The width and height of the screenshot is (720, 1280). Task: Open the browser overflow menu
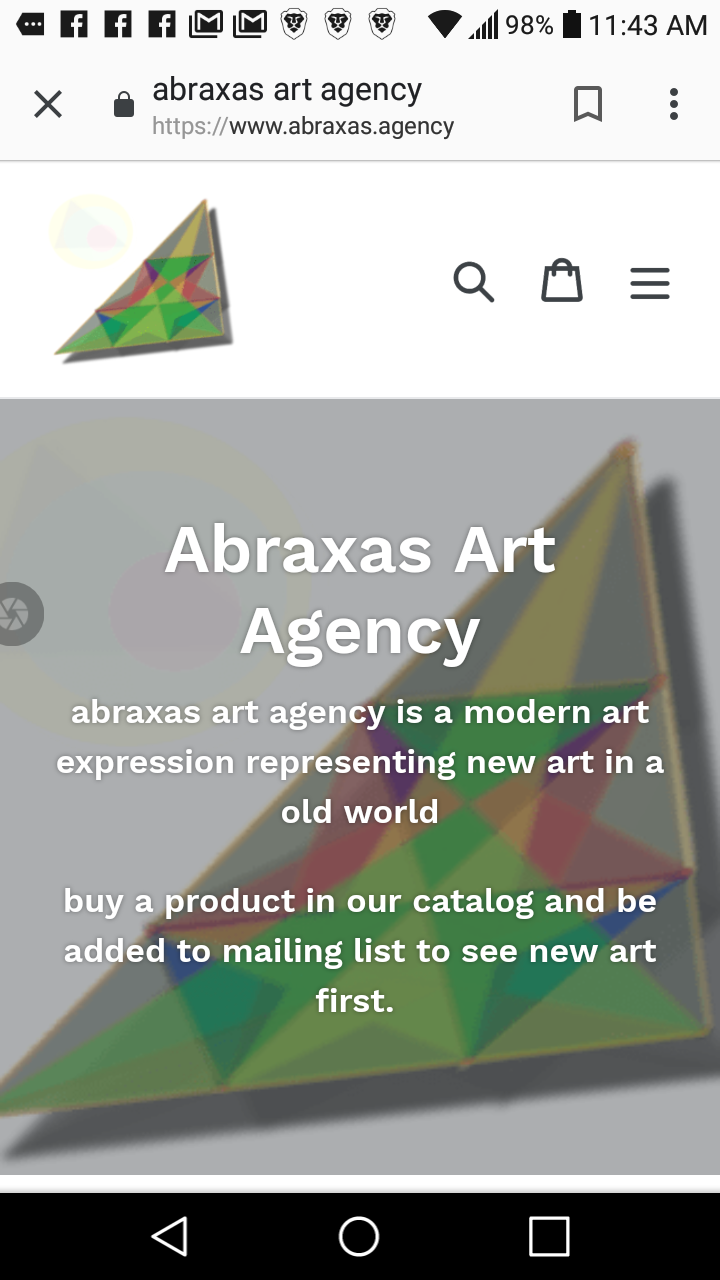(674, 104)
